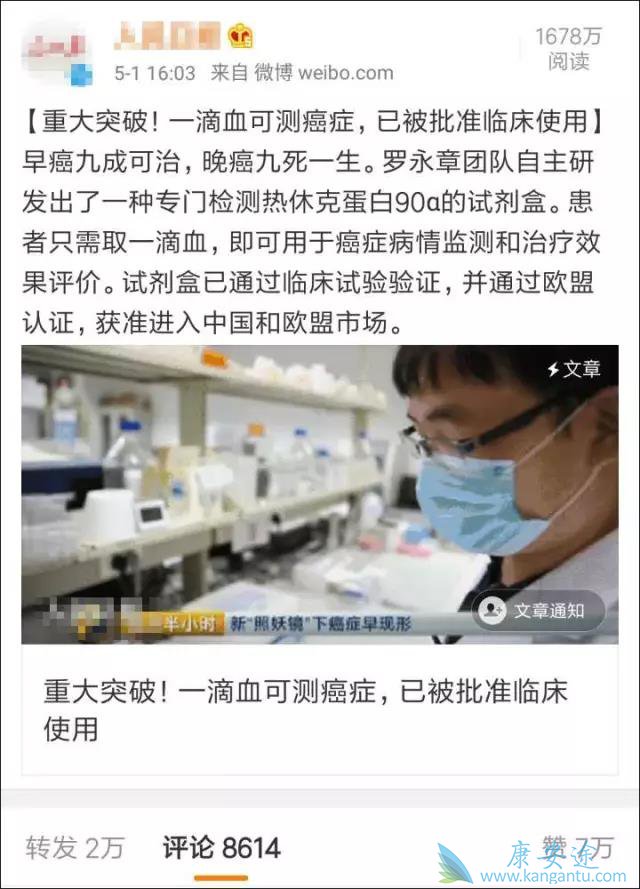This screenshot has height=889, width=640.
Task: Tap the 文章通知 button on the image
Action: tap(540, 611)
